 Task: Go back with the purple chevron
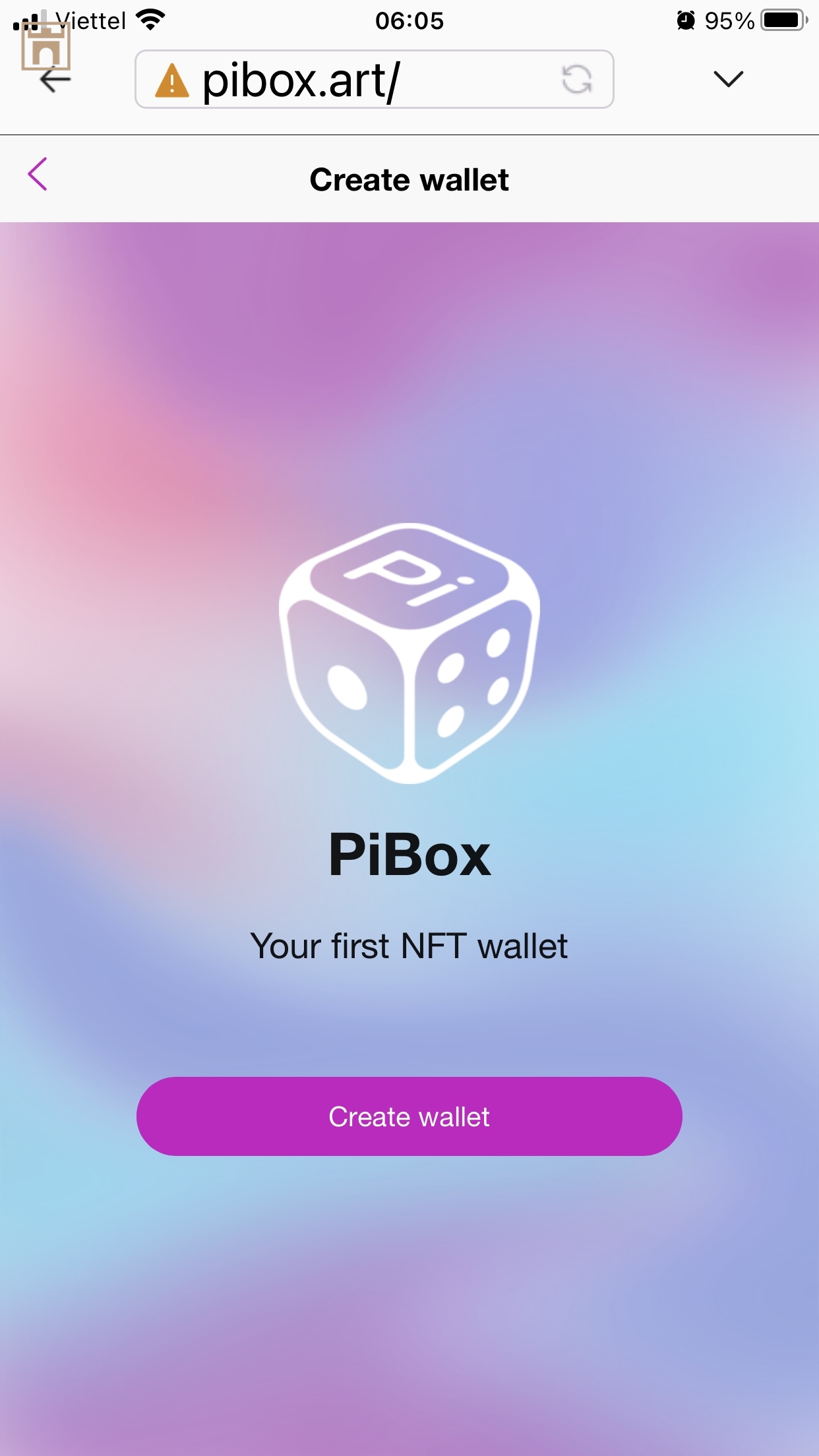38,175
